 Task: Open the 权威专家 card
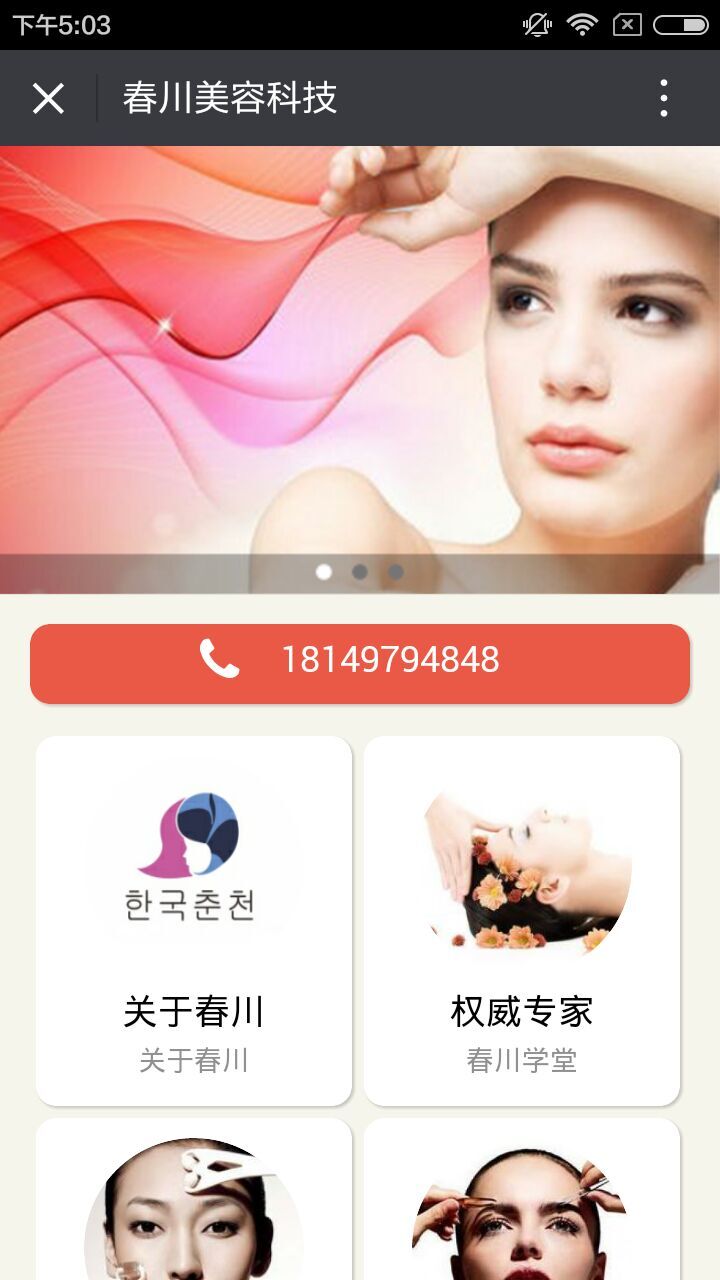pos(521,920)
